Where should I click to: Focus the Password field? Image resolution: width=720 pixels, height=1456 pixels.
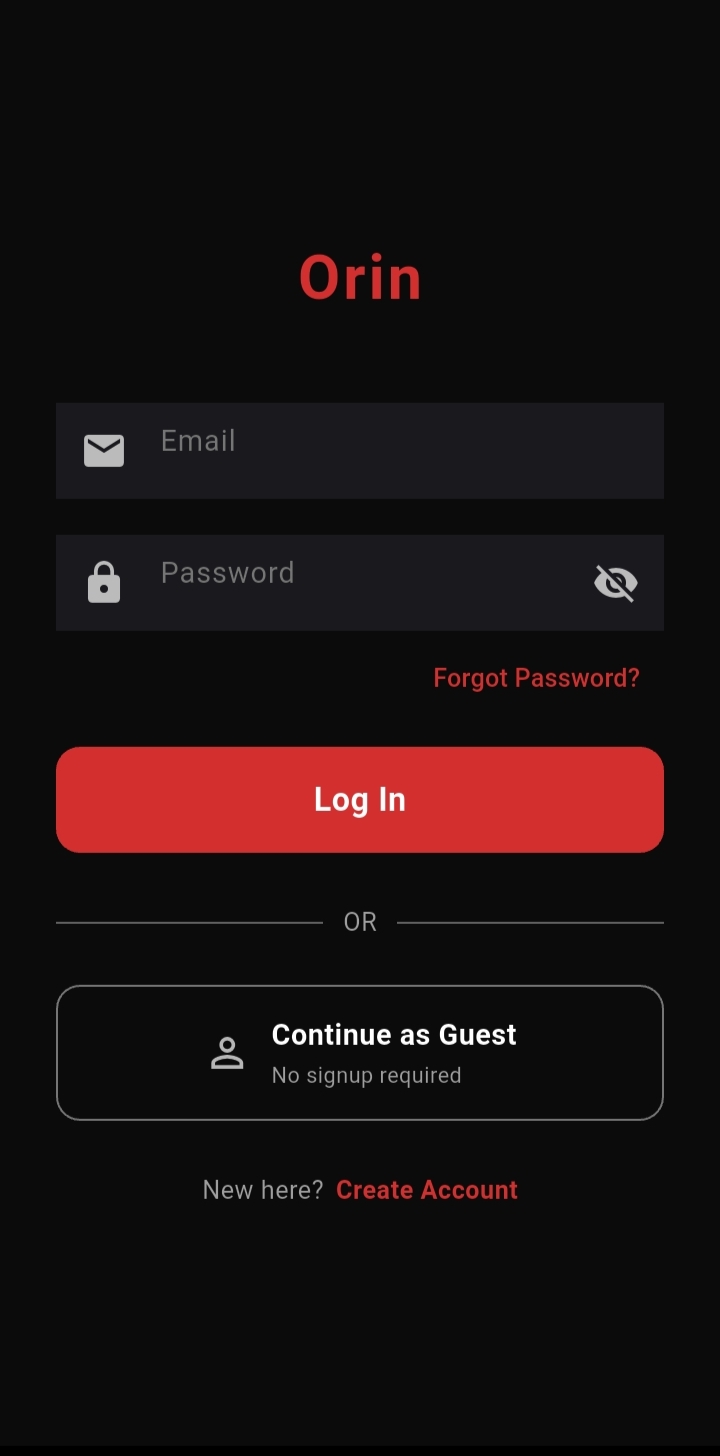(x=360, y=583)
